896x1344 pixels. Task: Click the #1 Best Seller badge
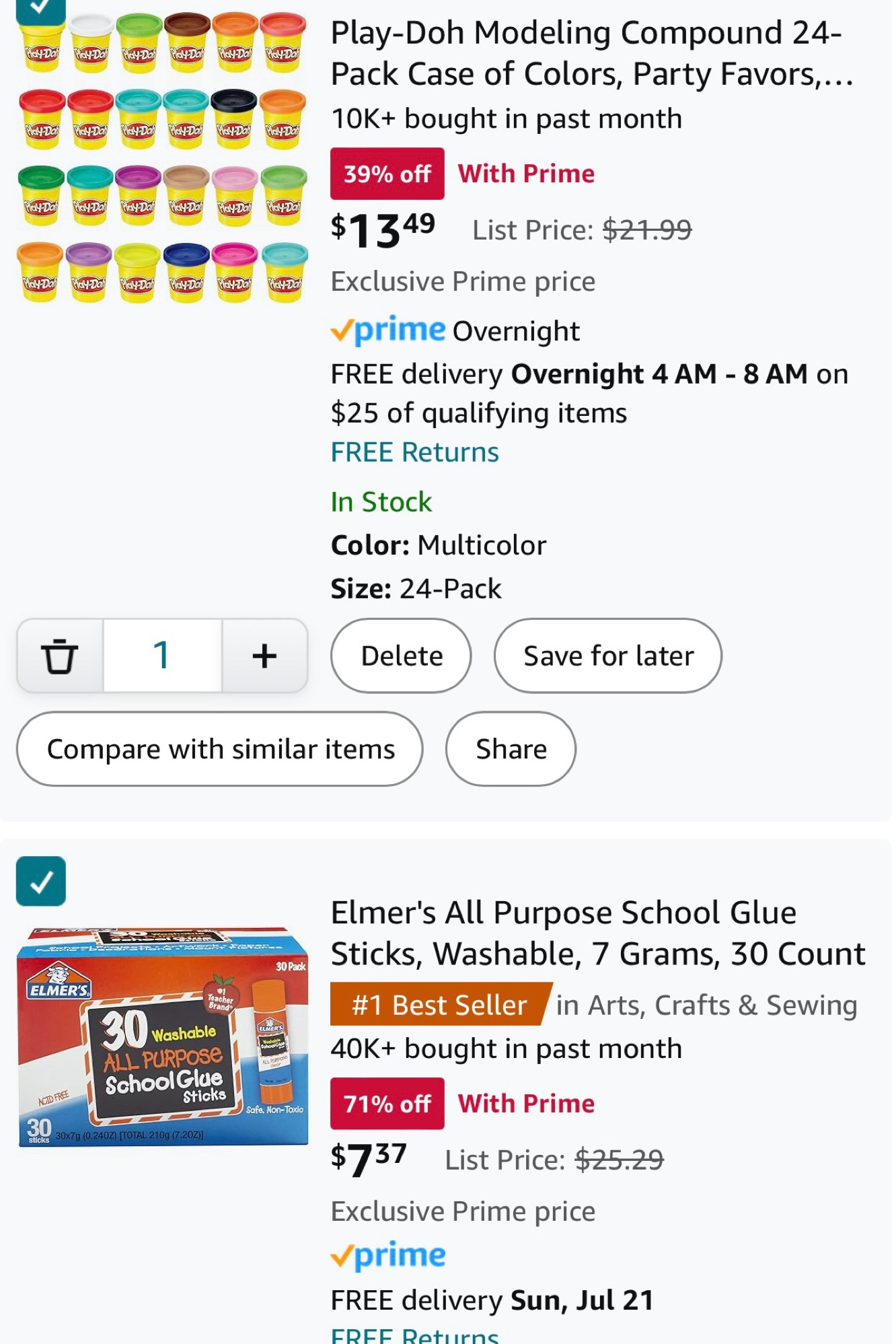click(437, 1005)
